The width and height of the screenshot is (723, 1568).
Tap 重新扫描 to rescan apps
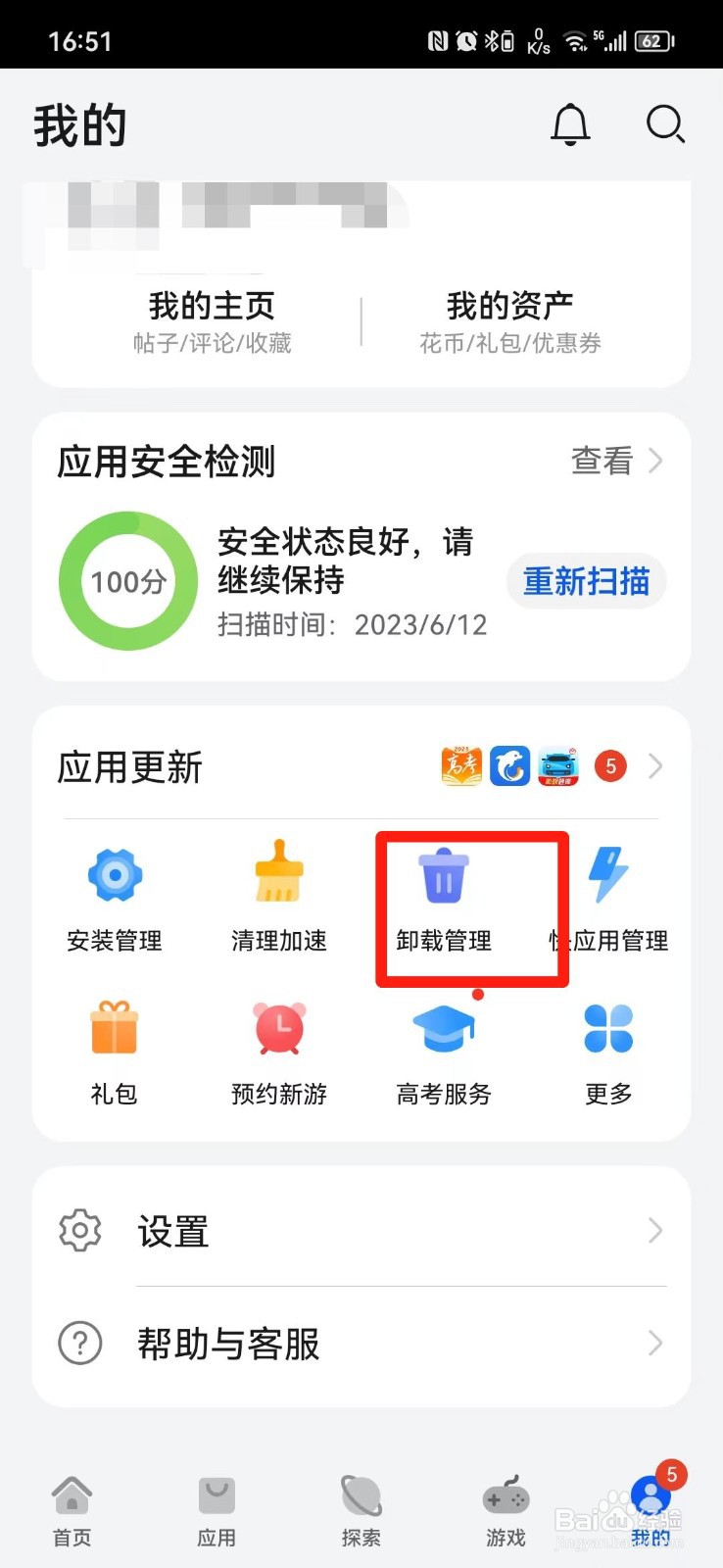585,581
